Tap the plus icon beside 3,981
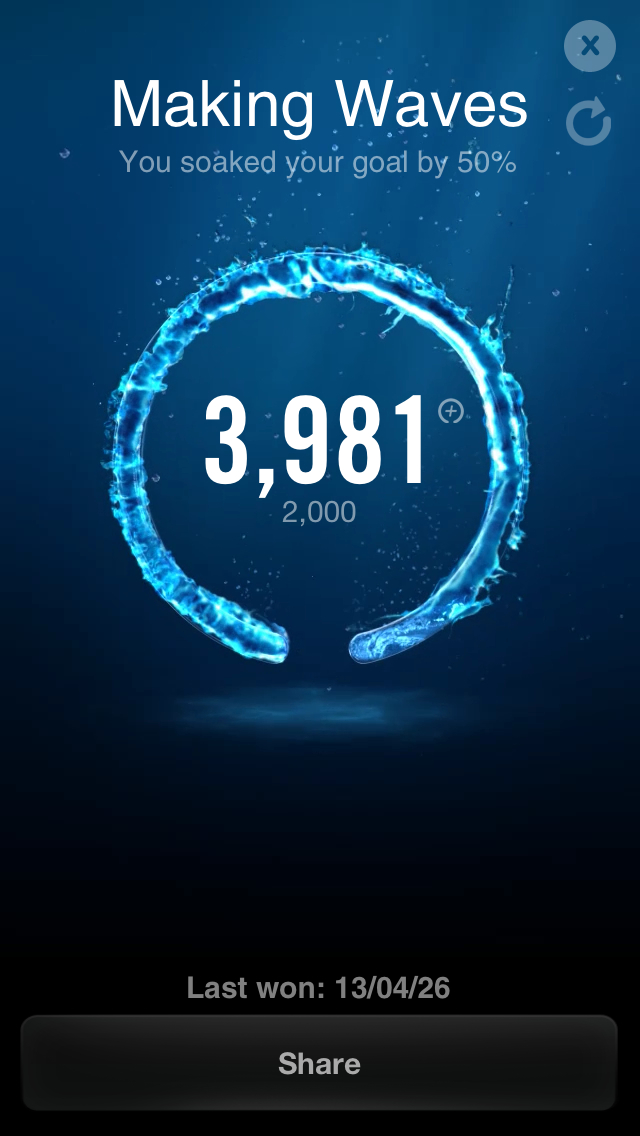The height and width of the screenshot is (1136, 640). coord(451,411)
